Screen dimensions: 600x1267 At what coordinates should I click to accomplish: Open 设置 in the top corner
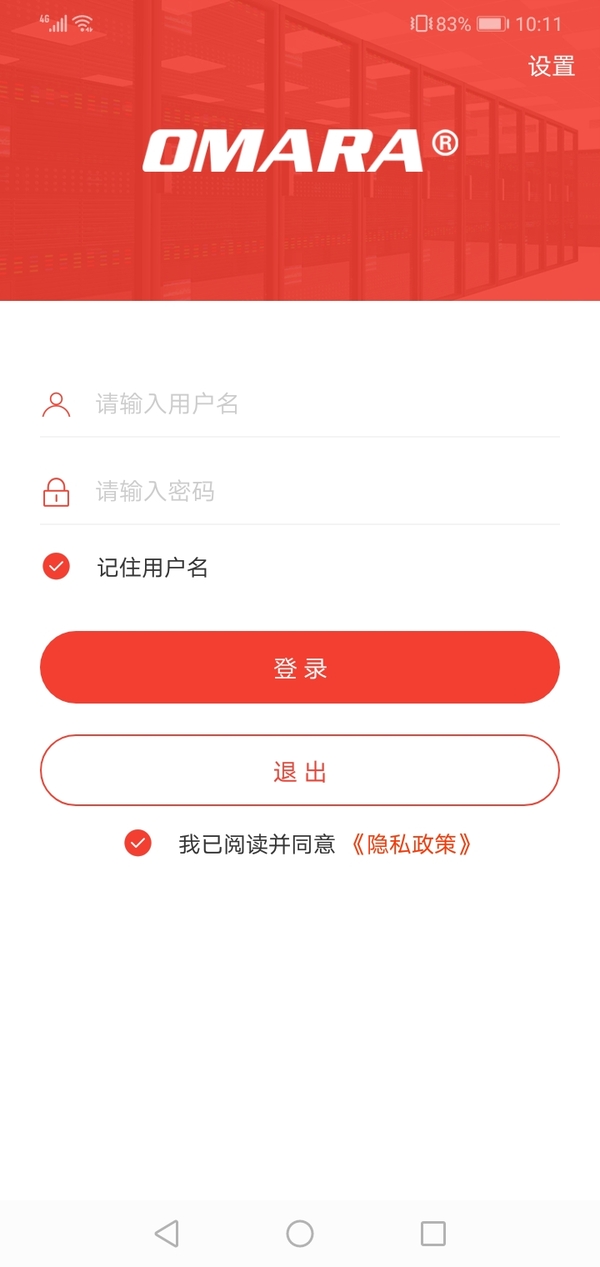pyautogui.click(x=551, y=67)
